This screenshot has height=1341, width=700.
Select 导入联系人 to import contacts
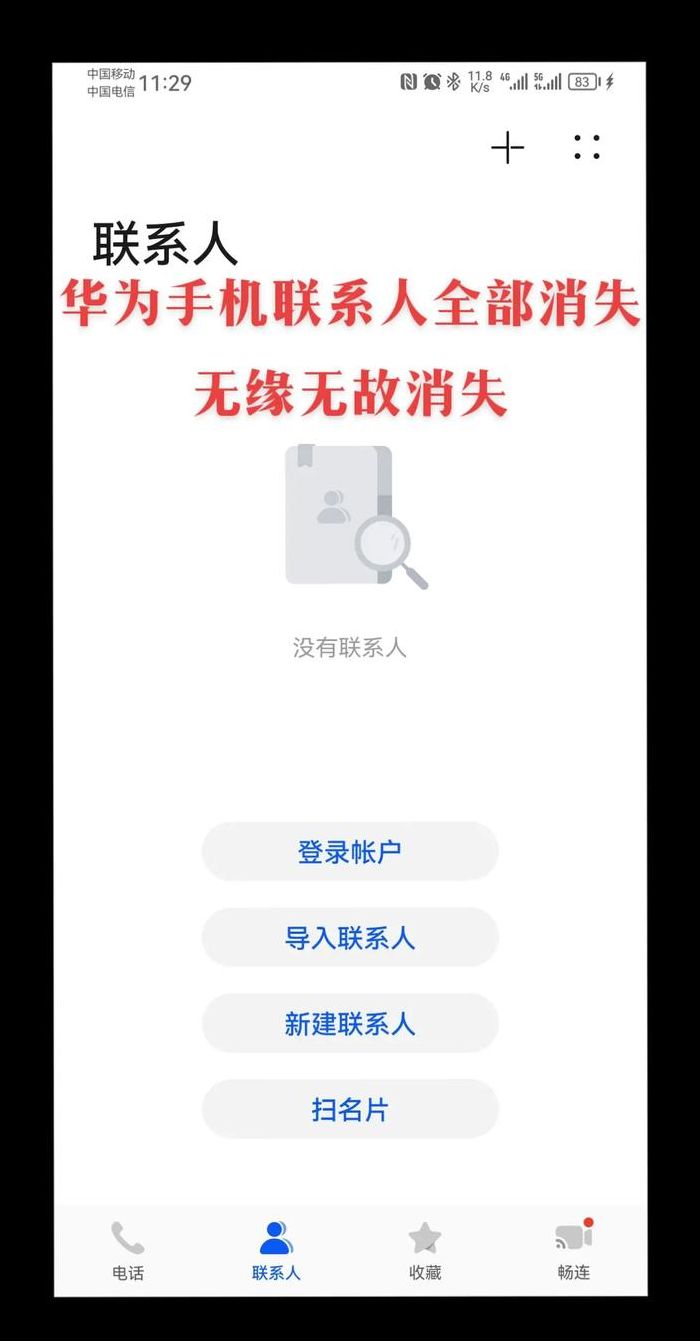pyautogui.click(x=350, y=938)
